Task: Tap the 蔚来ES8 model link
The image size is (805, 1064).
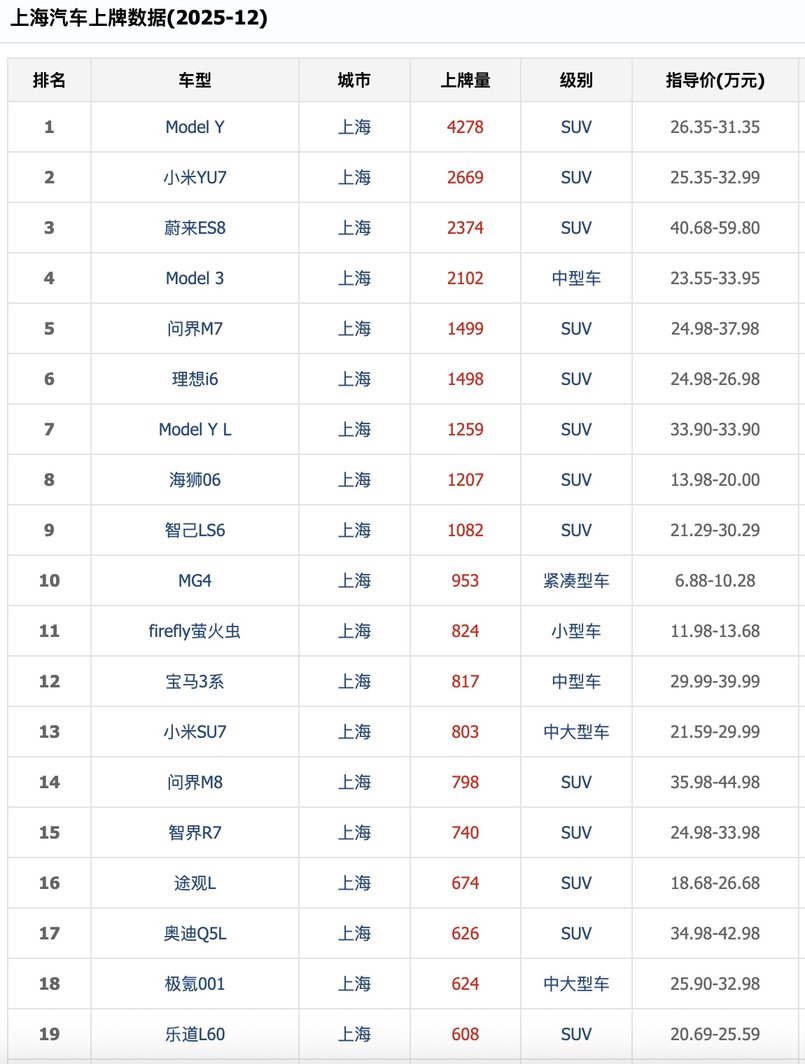Action: pos(195,228)
